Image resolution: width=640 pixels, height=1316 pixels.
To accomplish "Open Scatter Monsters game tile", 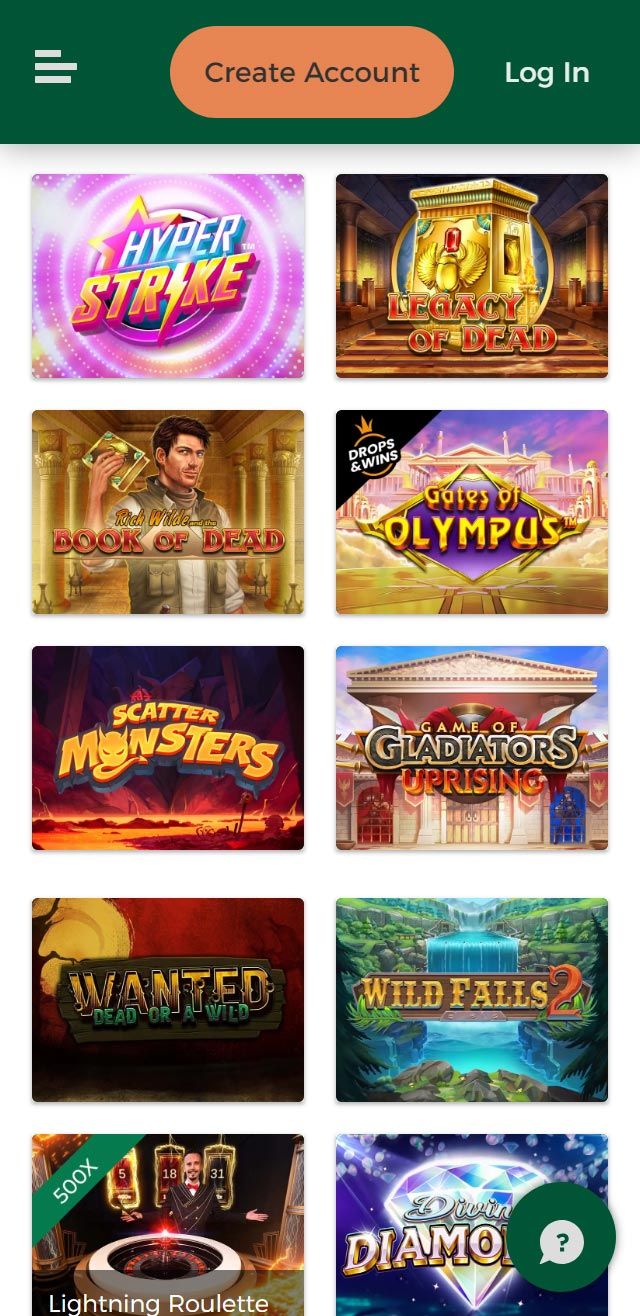I will [x=168, y=748].
